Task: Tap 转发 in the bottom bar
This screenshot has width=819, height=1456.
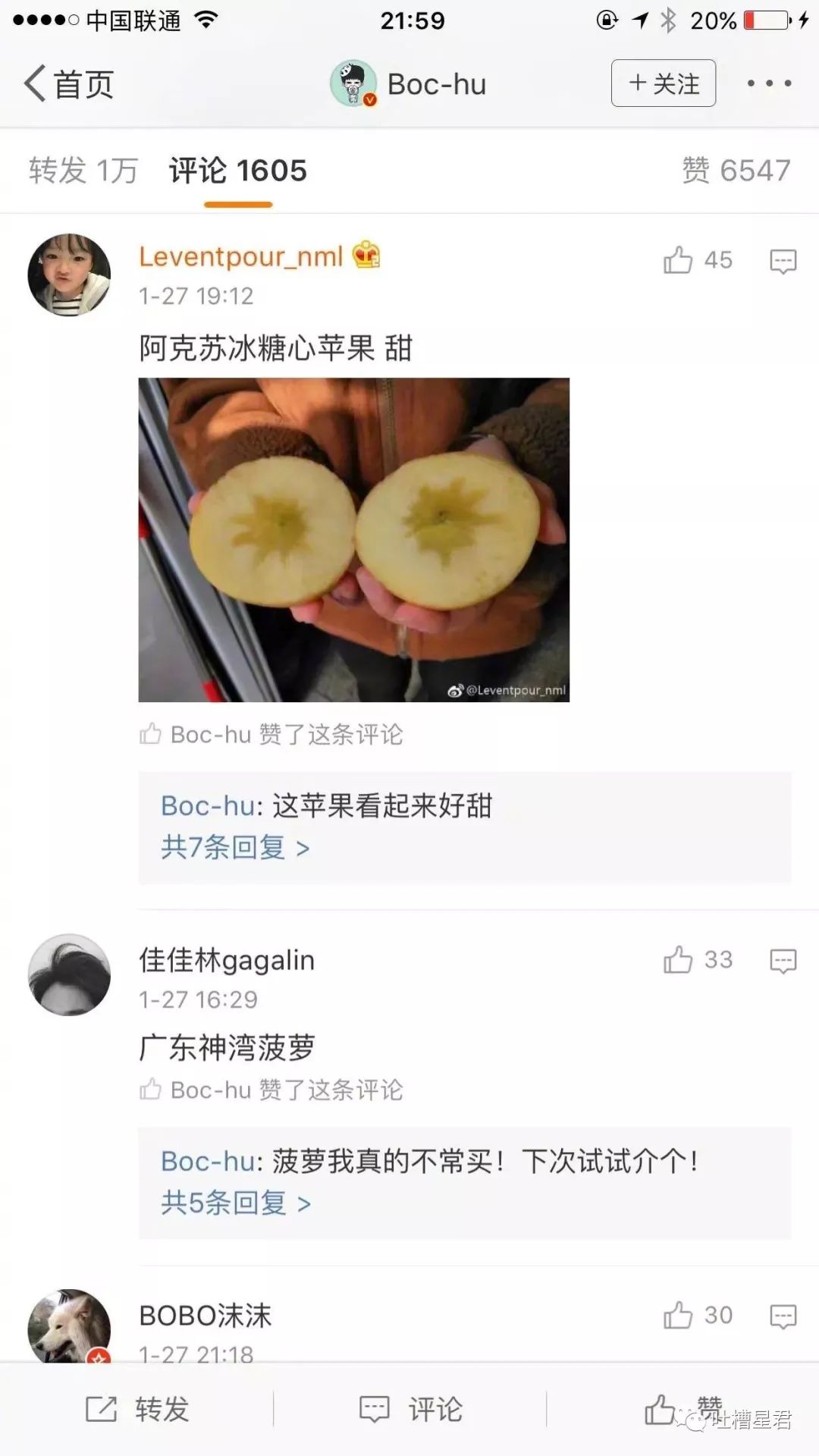Action: [x=138, y=1410]
